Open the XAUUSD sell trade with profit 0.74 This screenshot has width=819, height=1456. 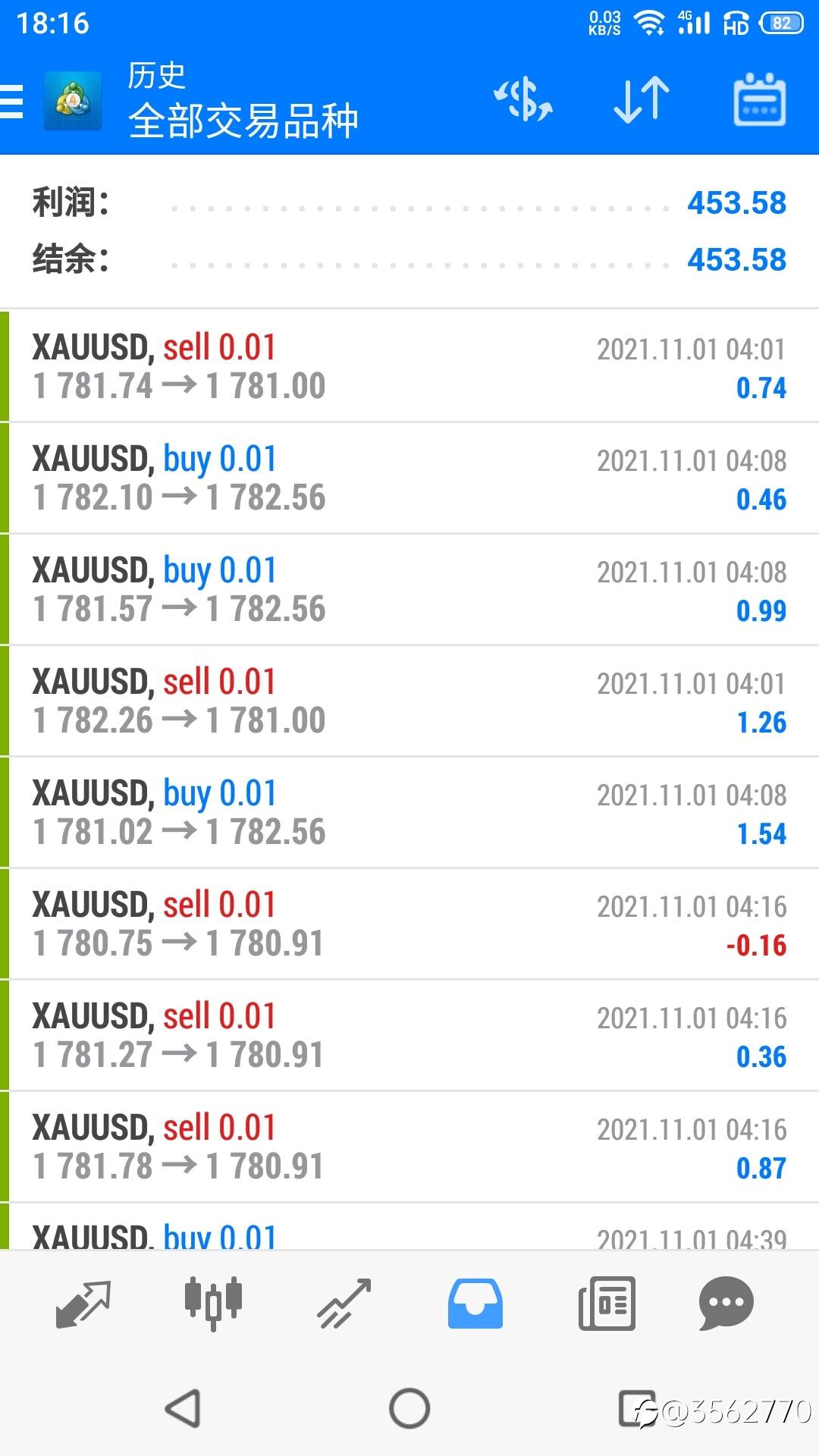pyautogui.click(x=409, y=366)
